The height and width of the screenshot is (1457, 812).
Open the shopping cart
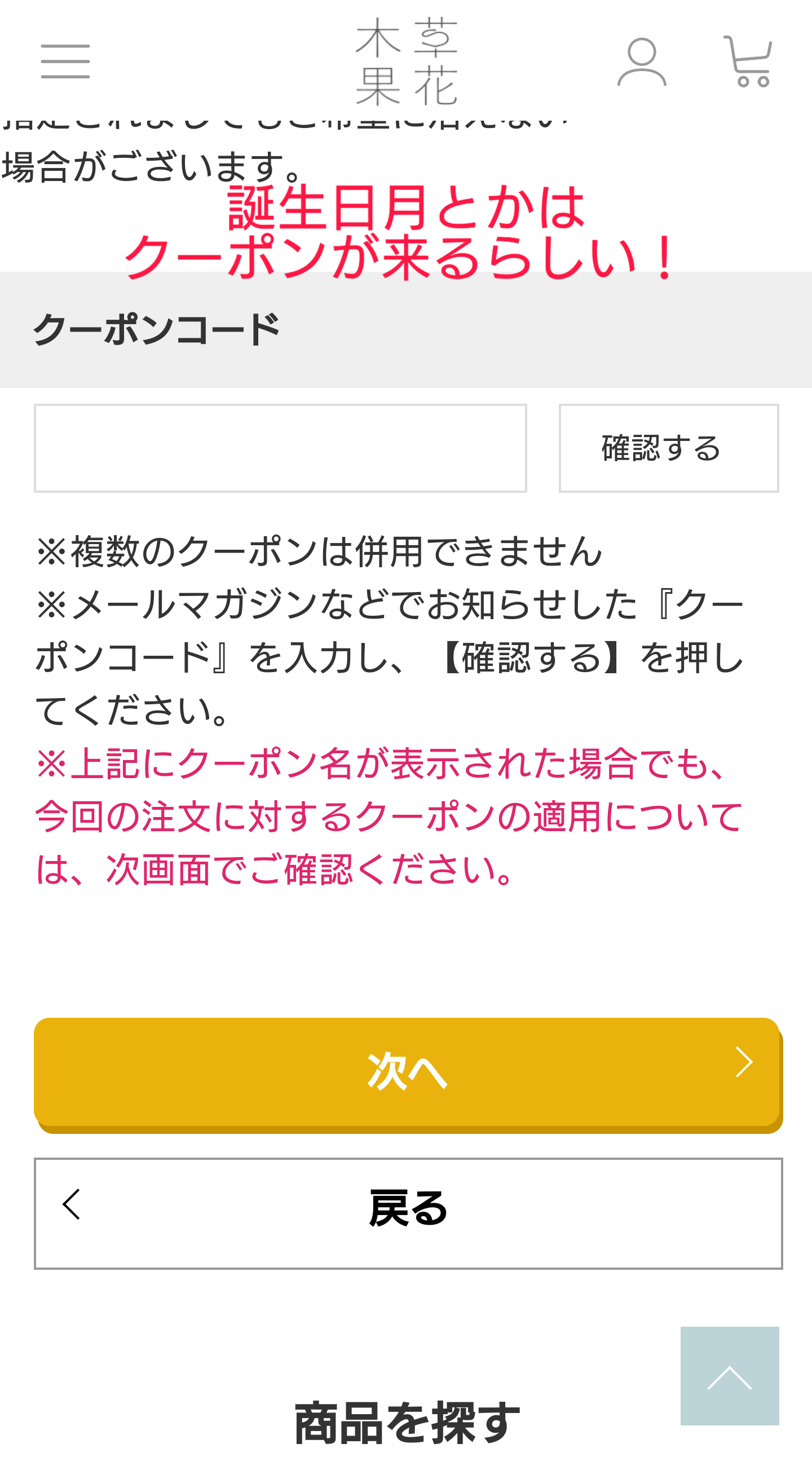point(748,61)
